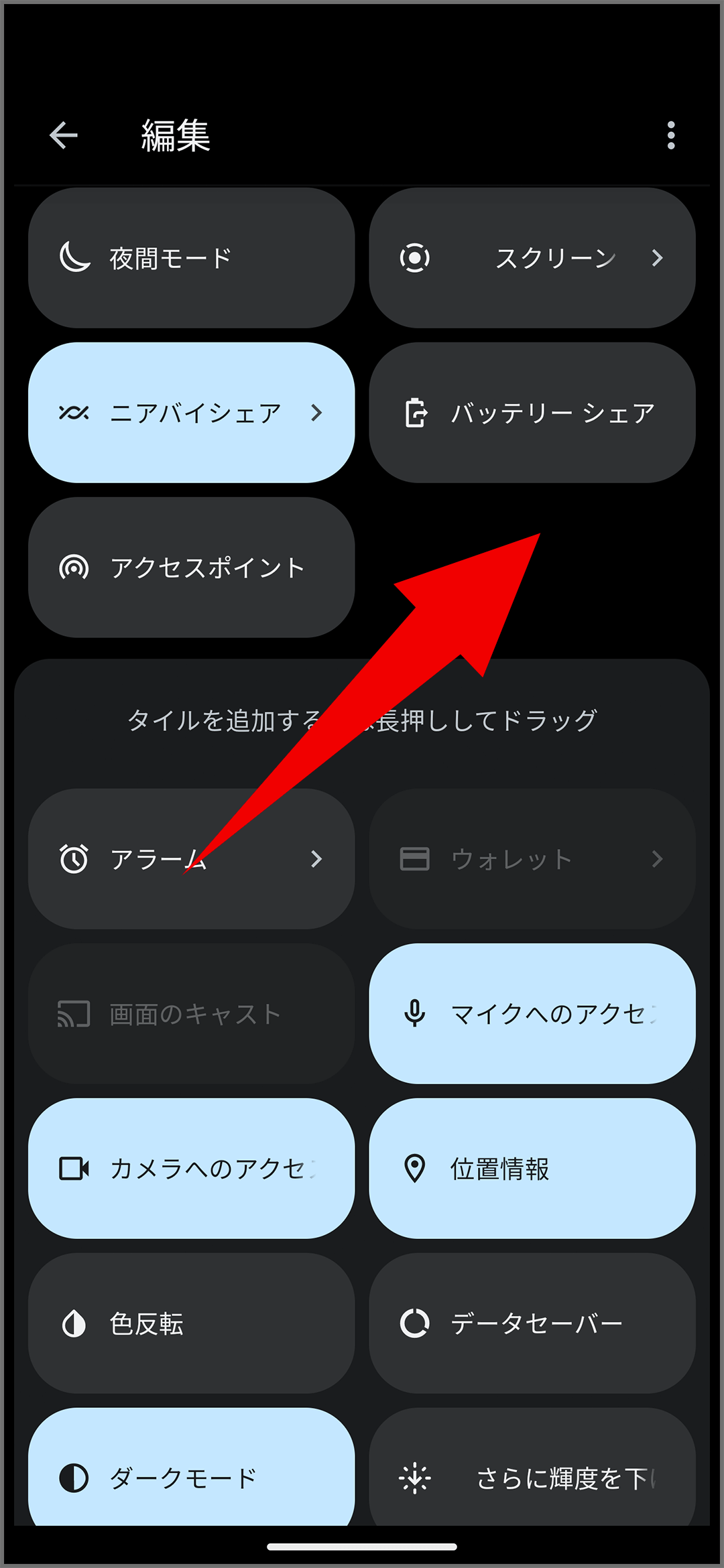Tap the 位置情報 tile
Viewport: 724px width, 1568px height.
pos(532,1169)
